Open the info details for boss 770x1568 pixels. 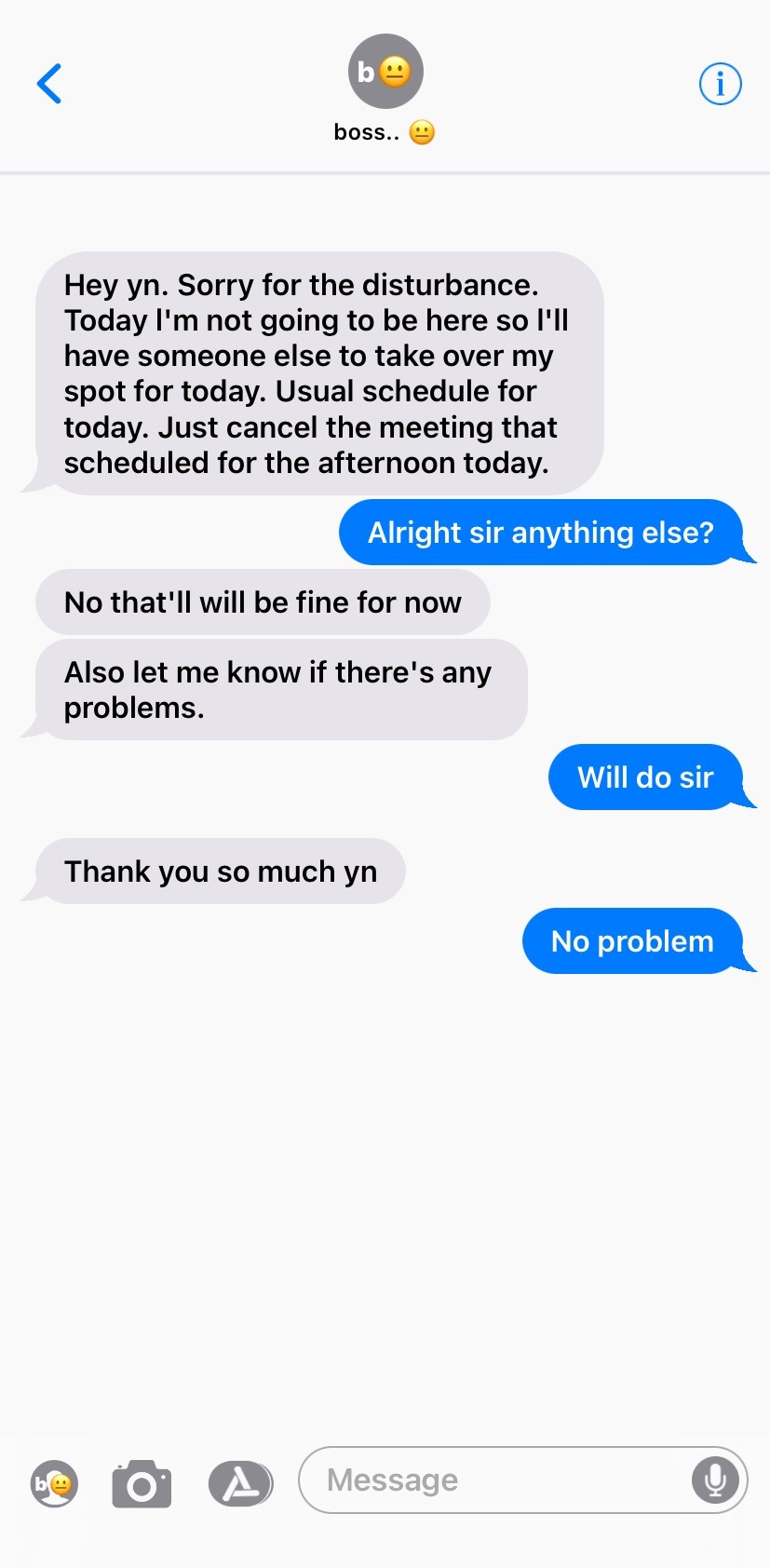tap(720, 84)
